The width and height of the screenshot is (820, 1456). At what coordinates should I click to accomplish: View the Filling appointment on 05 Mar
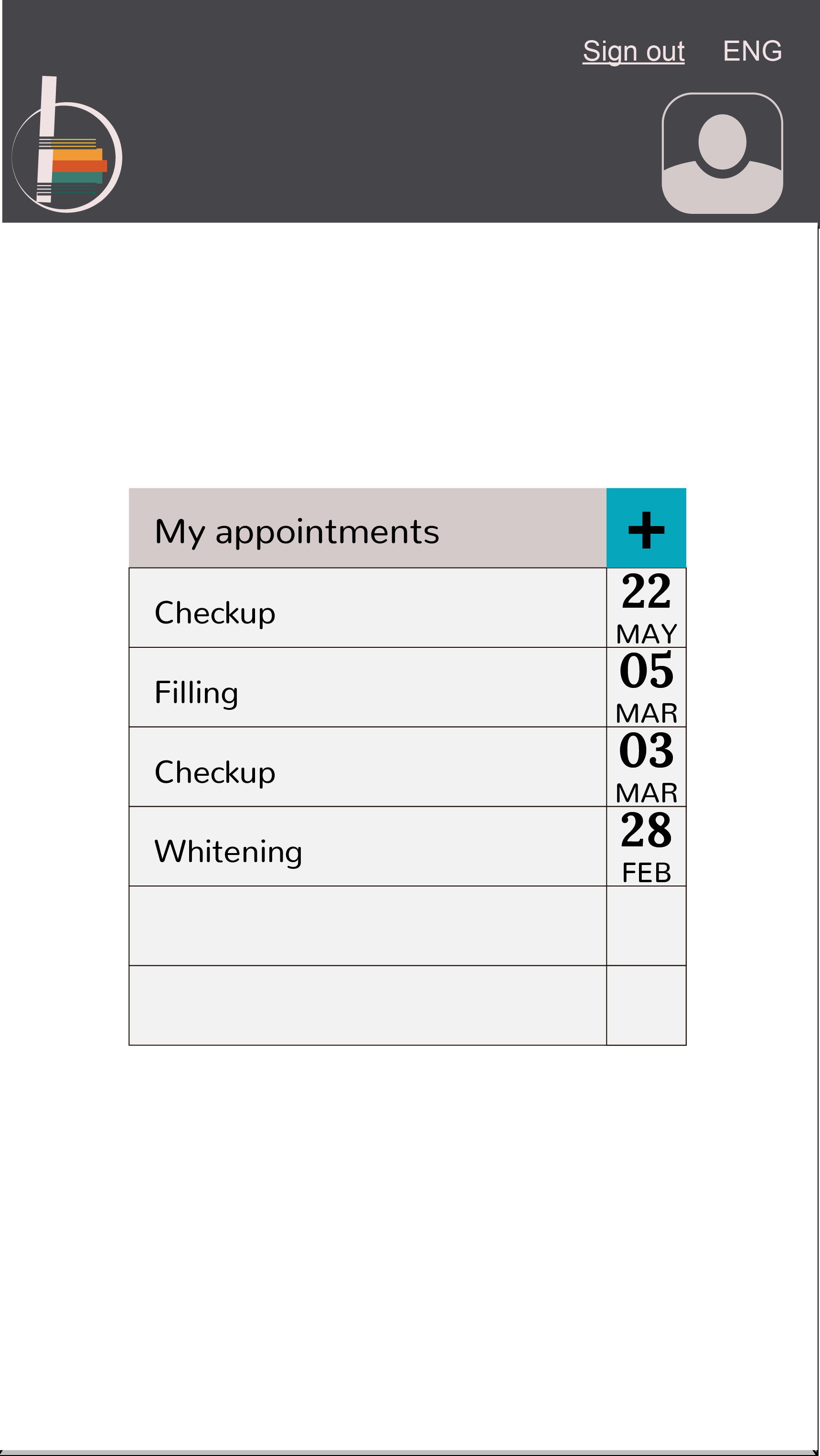coord(368,687)
